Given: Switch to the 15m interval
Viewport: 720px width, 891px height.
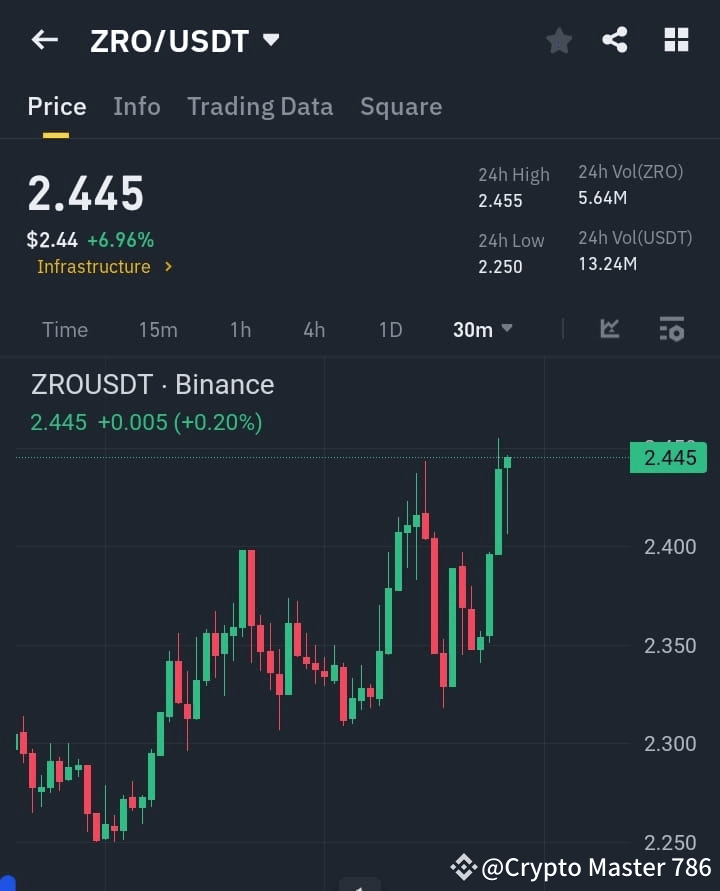Looking at the screenshot, I should click(x=158, y=329).
